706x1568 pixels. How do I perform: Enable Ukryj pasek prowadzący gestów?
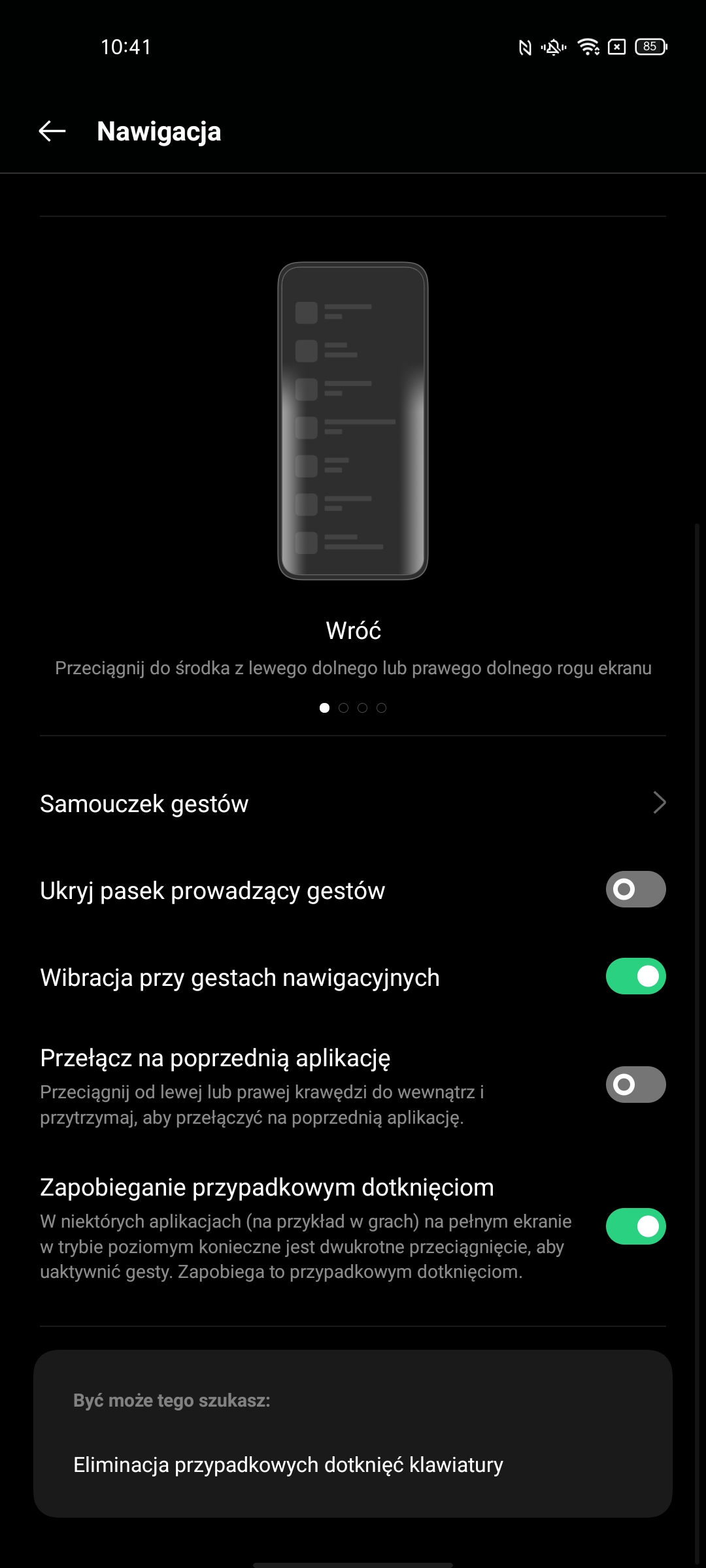click(635, 889)
